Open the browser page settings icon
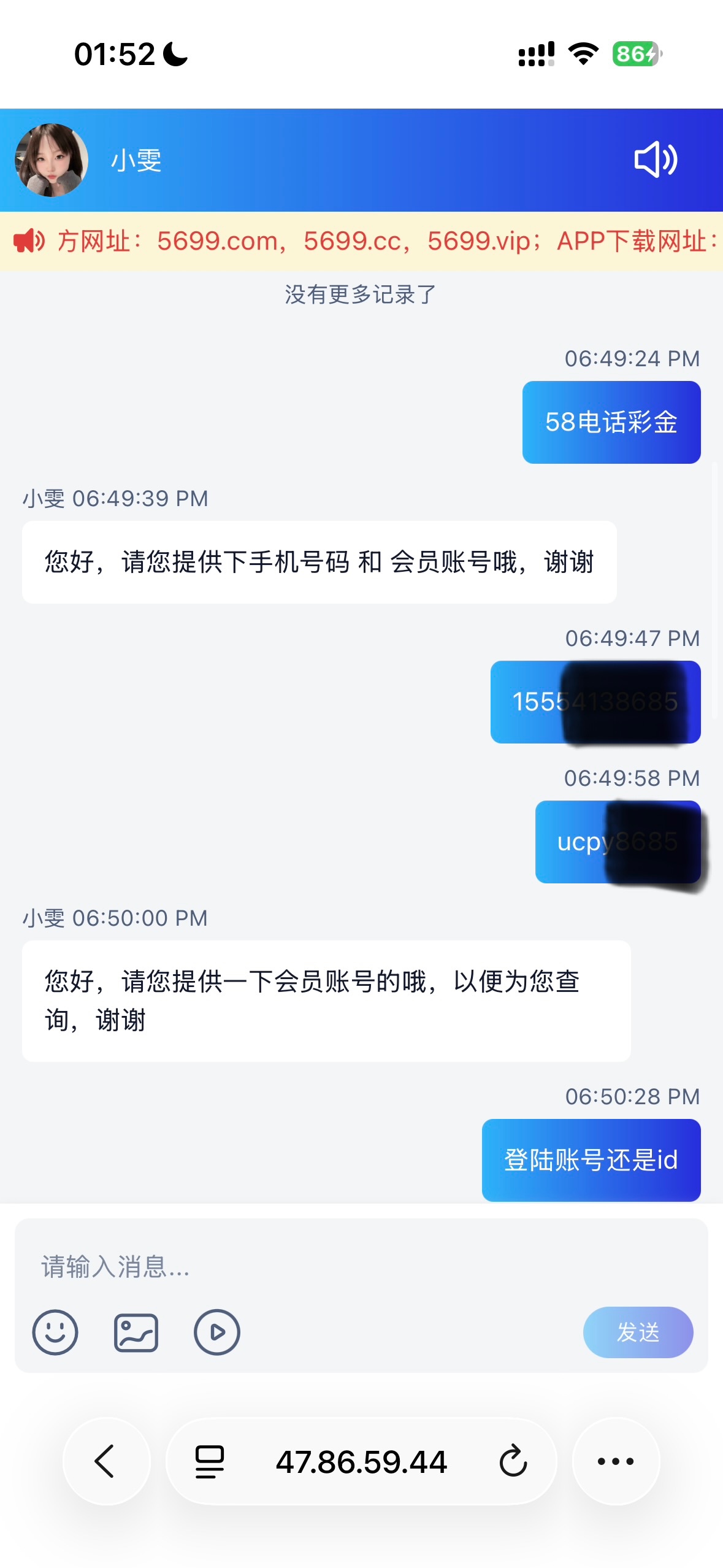Viewport: 723px width, 1568px height. click(x=210, y=1461)
